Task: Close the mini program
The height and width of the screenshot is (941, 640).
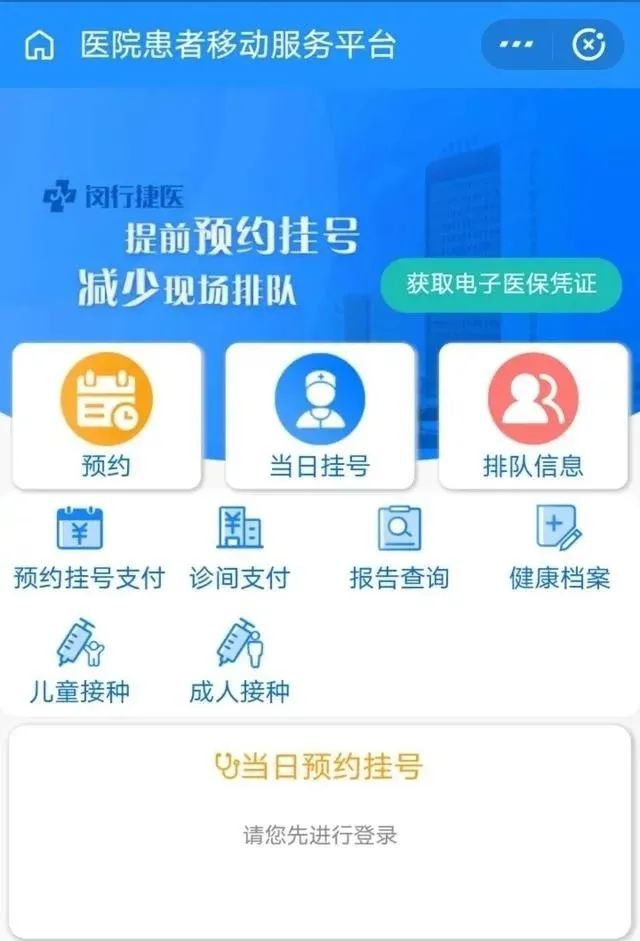Action: [x=589, y=45]
